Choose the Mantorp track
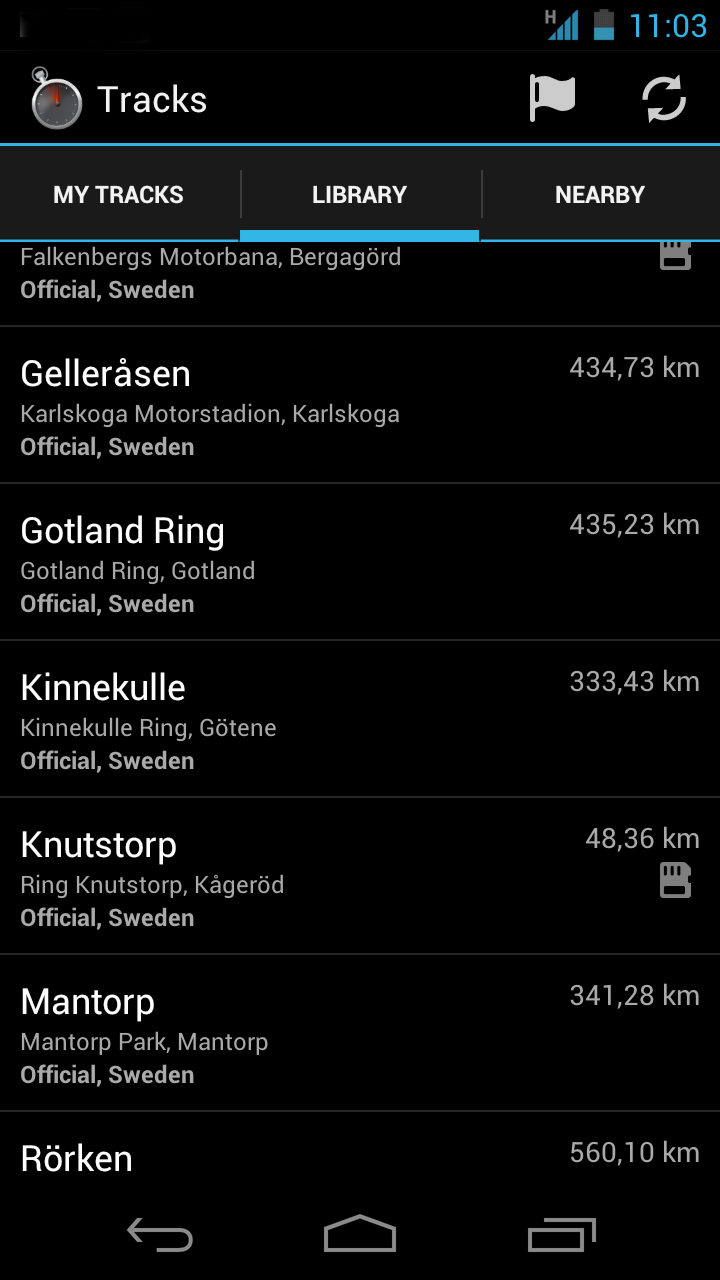Viewport: 720px width, 1280px height. click(360, 1033)
